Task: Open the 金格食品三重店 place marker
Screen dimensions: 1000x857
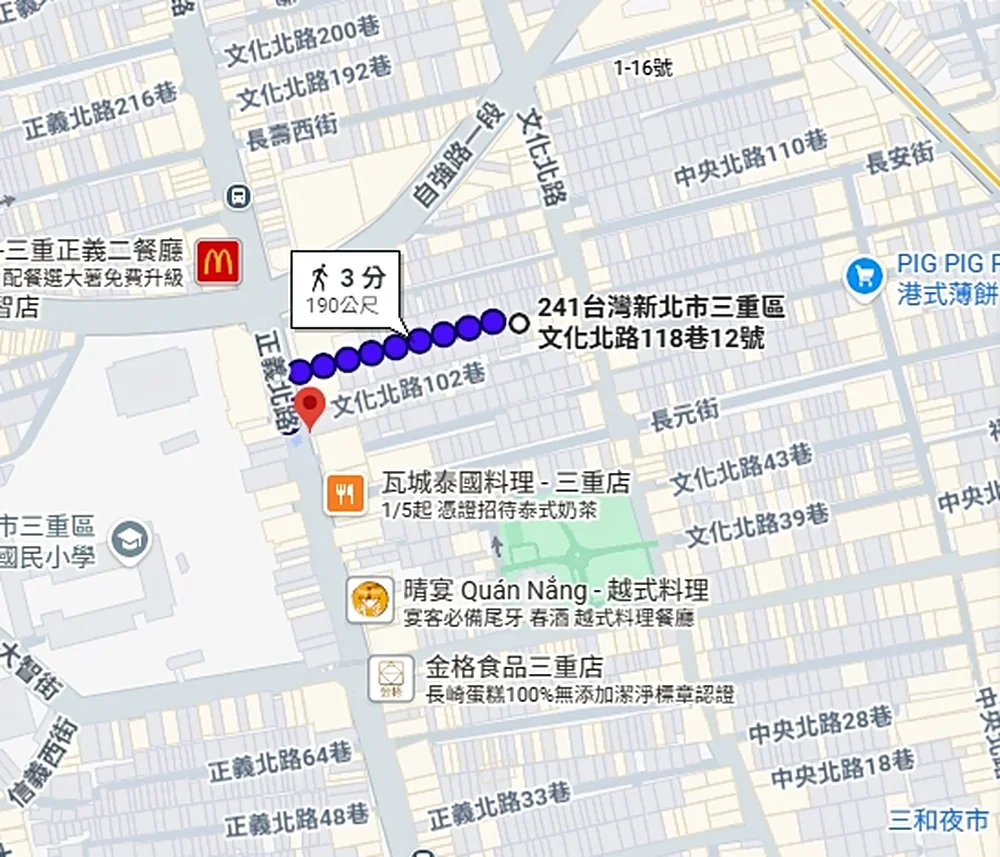Action: (391, 679)
